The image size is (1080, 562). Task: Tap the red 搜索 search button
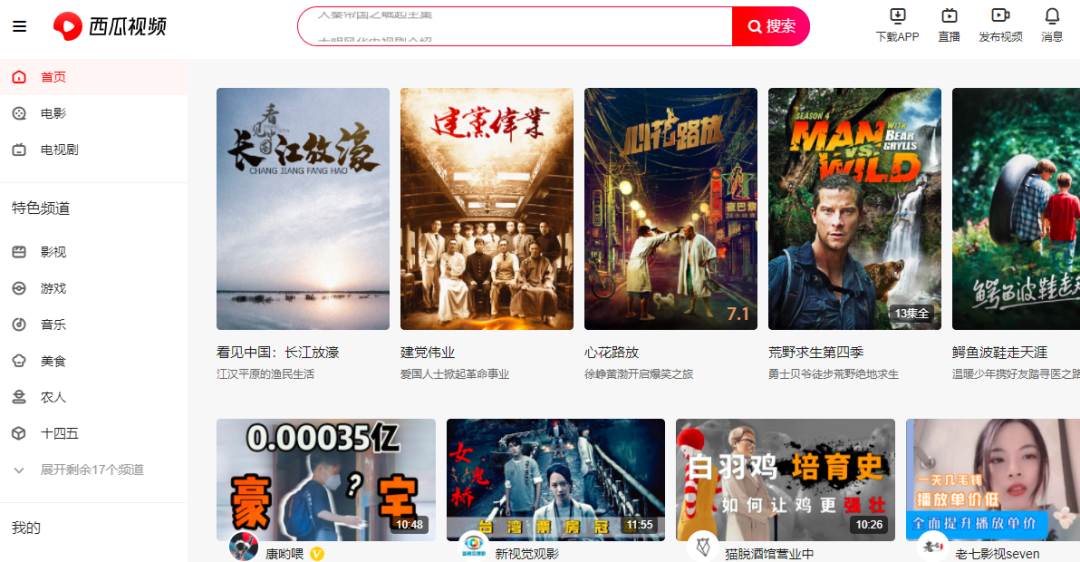[x=770, y=26]
